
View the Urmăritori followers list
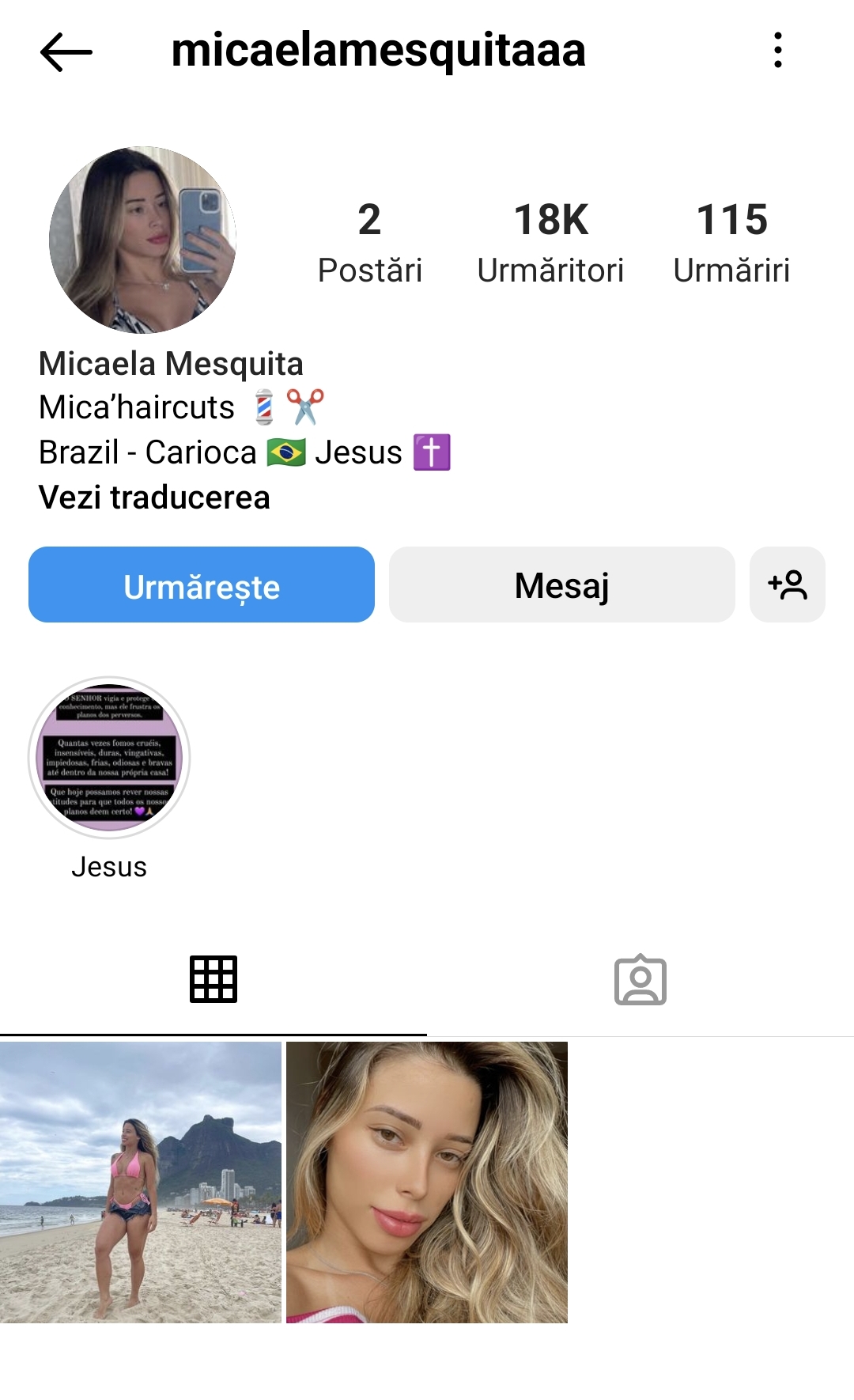(x=550, y=241)
